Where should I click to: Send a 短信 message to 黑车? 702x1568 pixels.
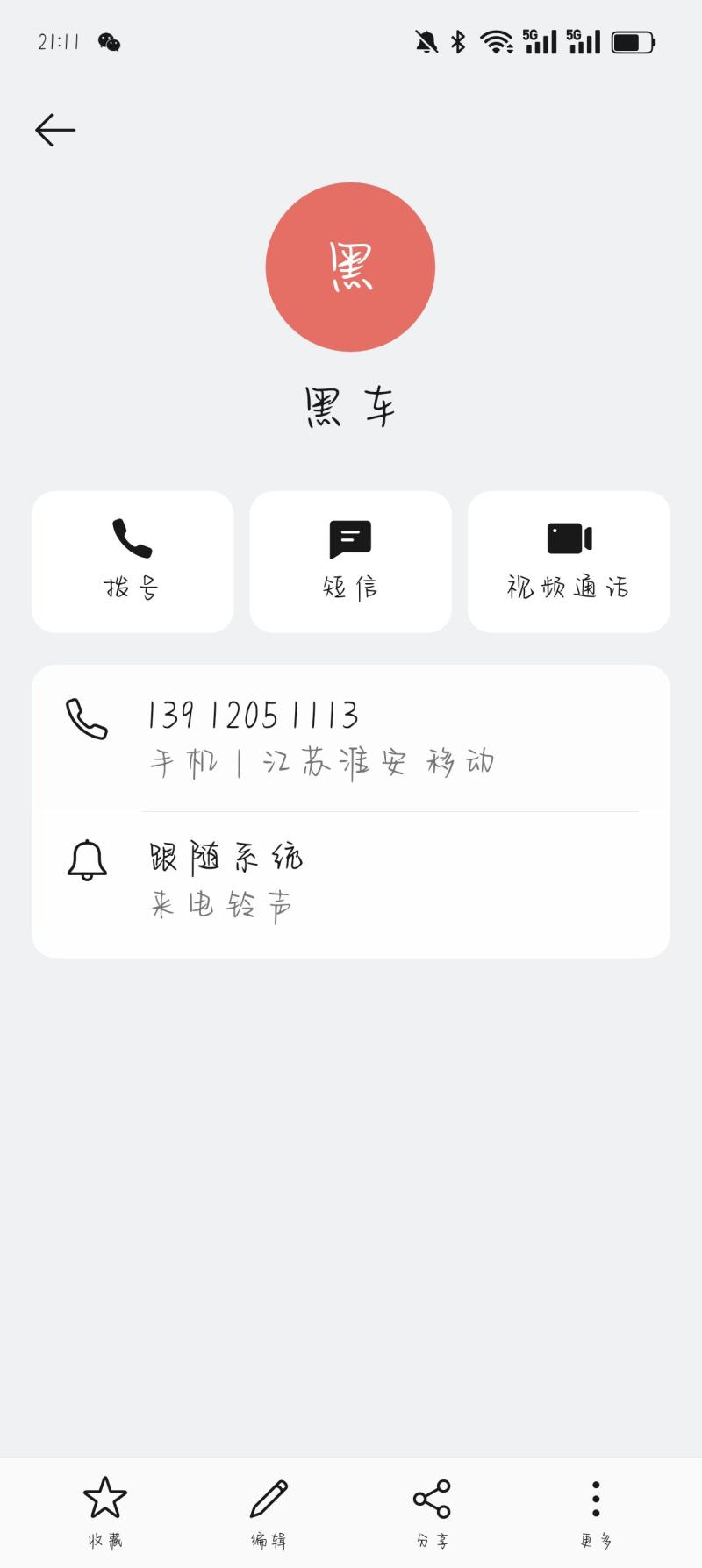click(350, 561)
